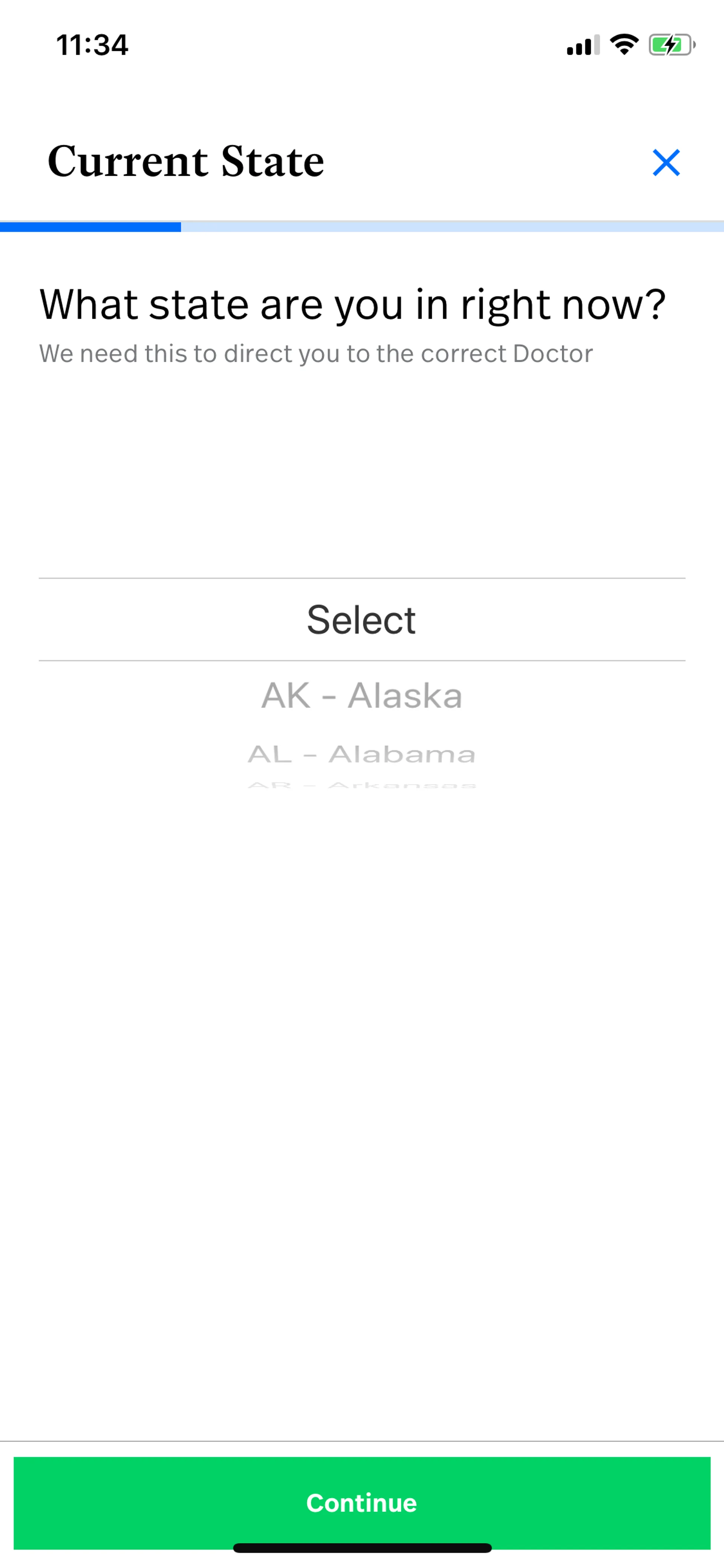Tap the Continue button

[361, 1502]
